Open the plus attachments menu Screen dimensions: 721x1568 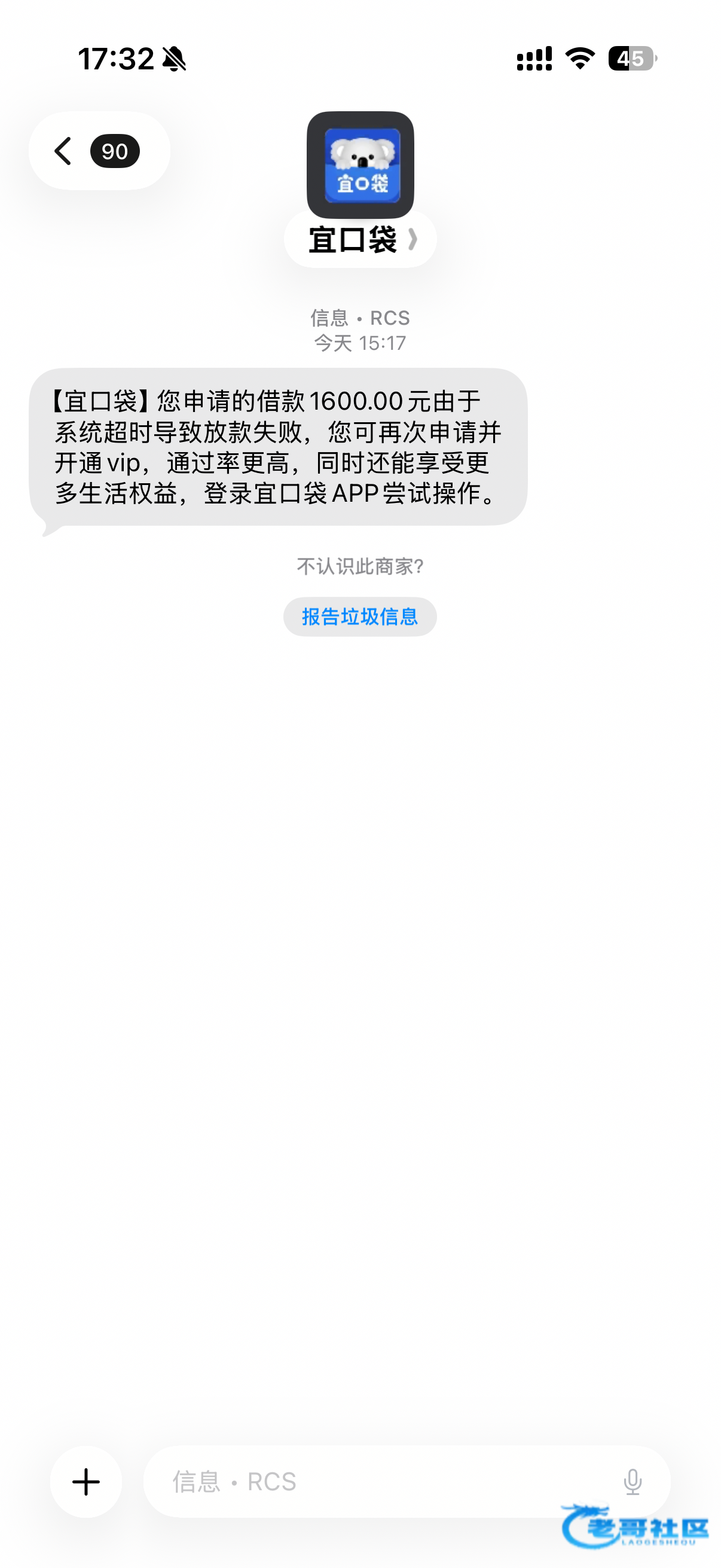point(85,1481)
